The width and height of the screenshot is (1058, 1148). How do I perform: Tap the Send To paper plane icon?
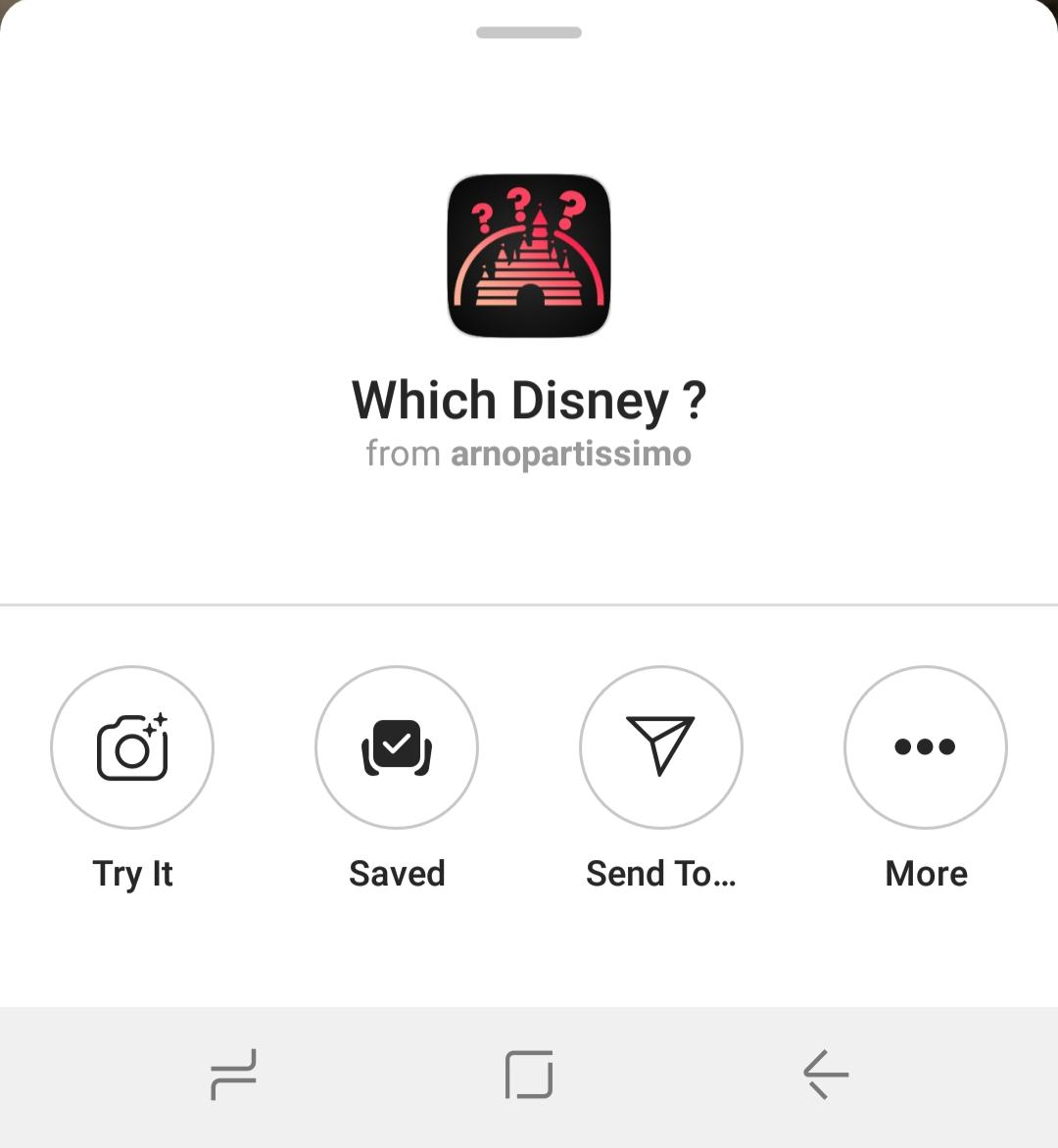[661, 747]
